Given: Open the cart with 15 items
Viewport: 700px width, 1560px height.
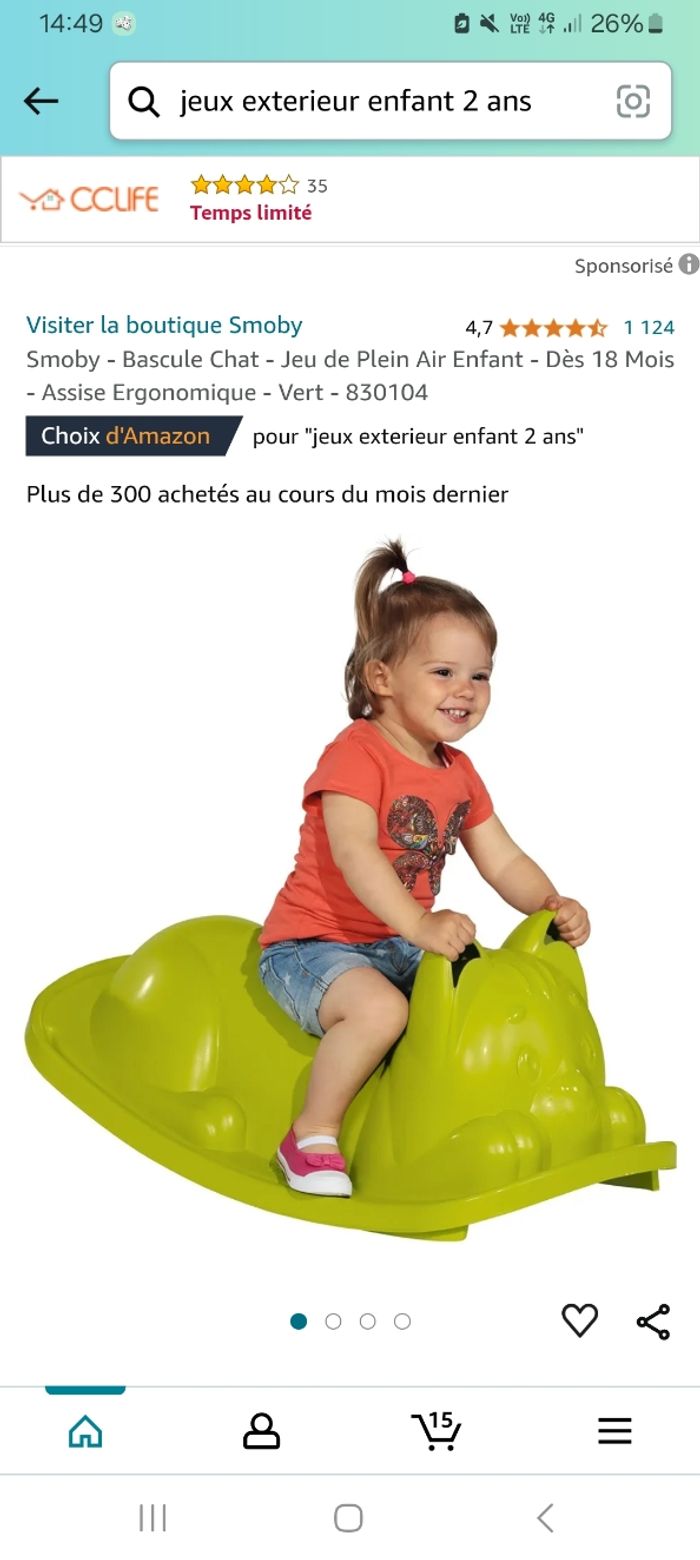Looking at the screenshot, I should (x=437, y=1432).
